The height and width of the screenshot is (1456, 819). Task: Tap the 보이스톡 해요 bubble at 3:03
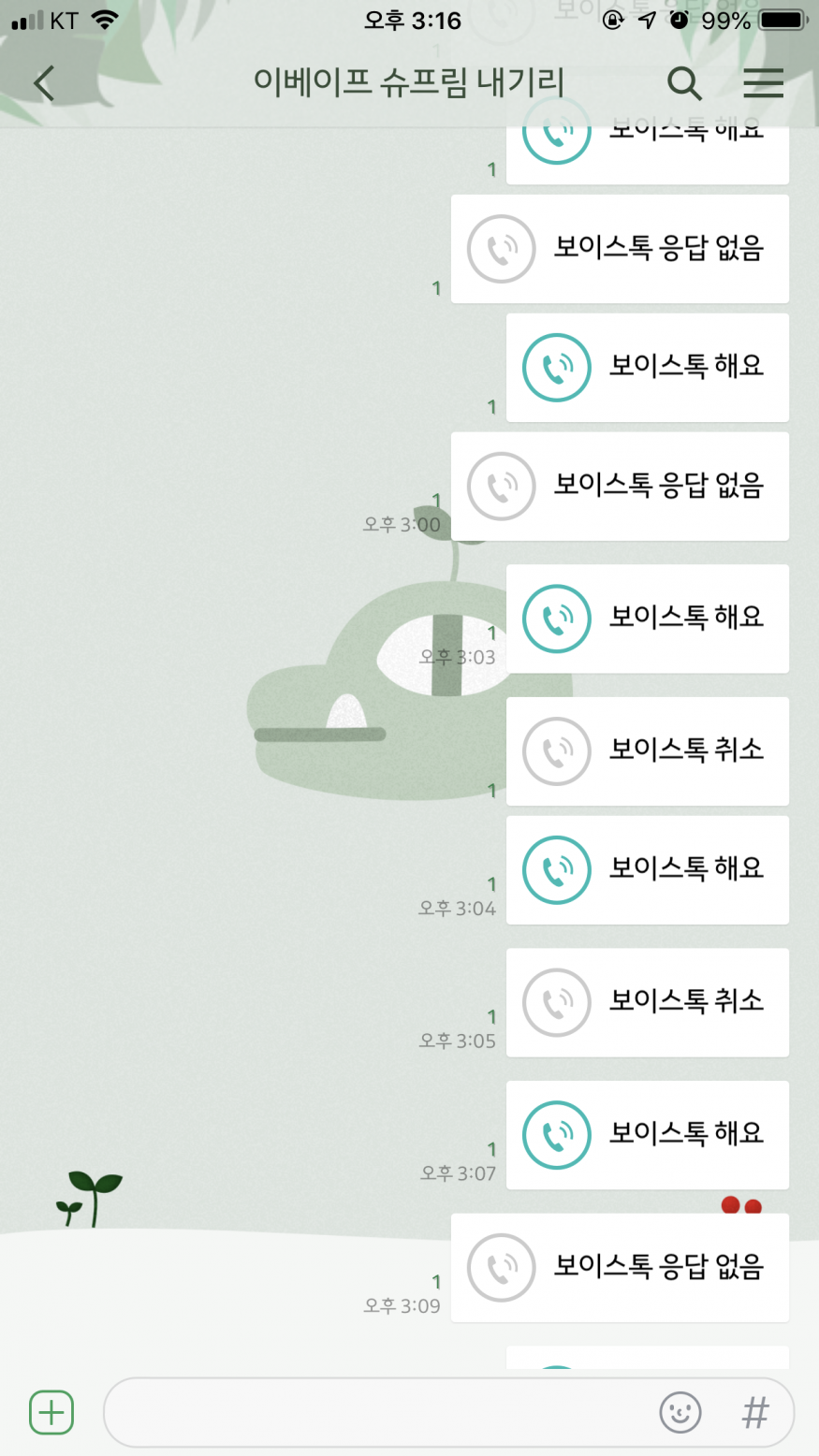[647, 619]
